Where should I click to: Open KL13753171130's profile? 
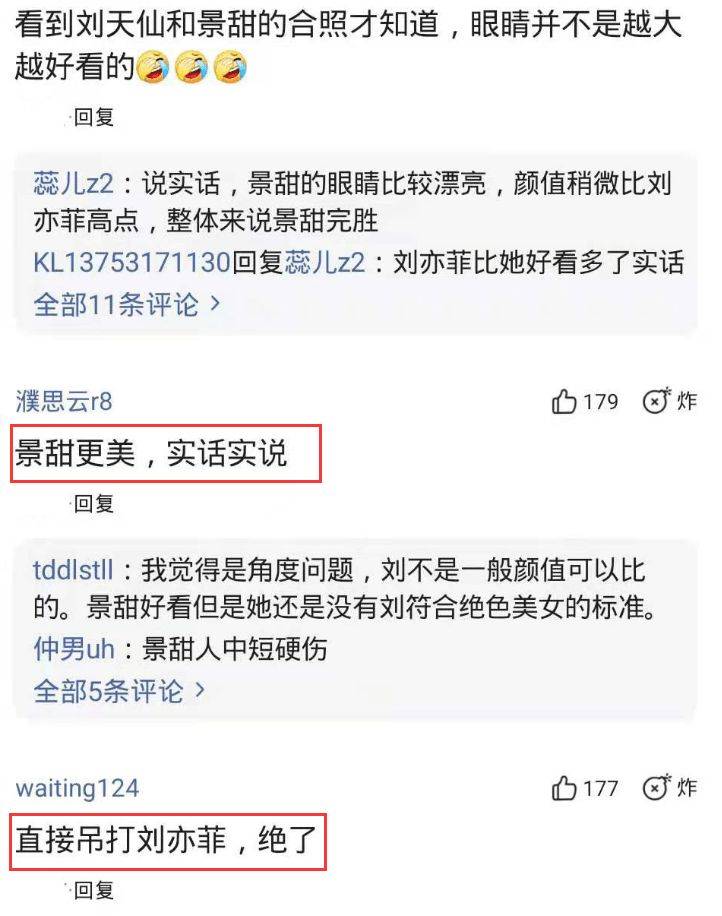132,264
